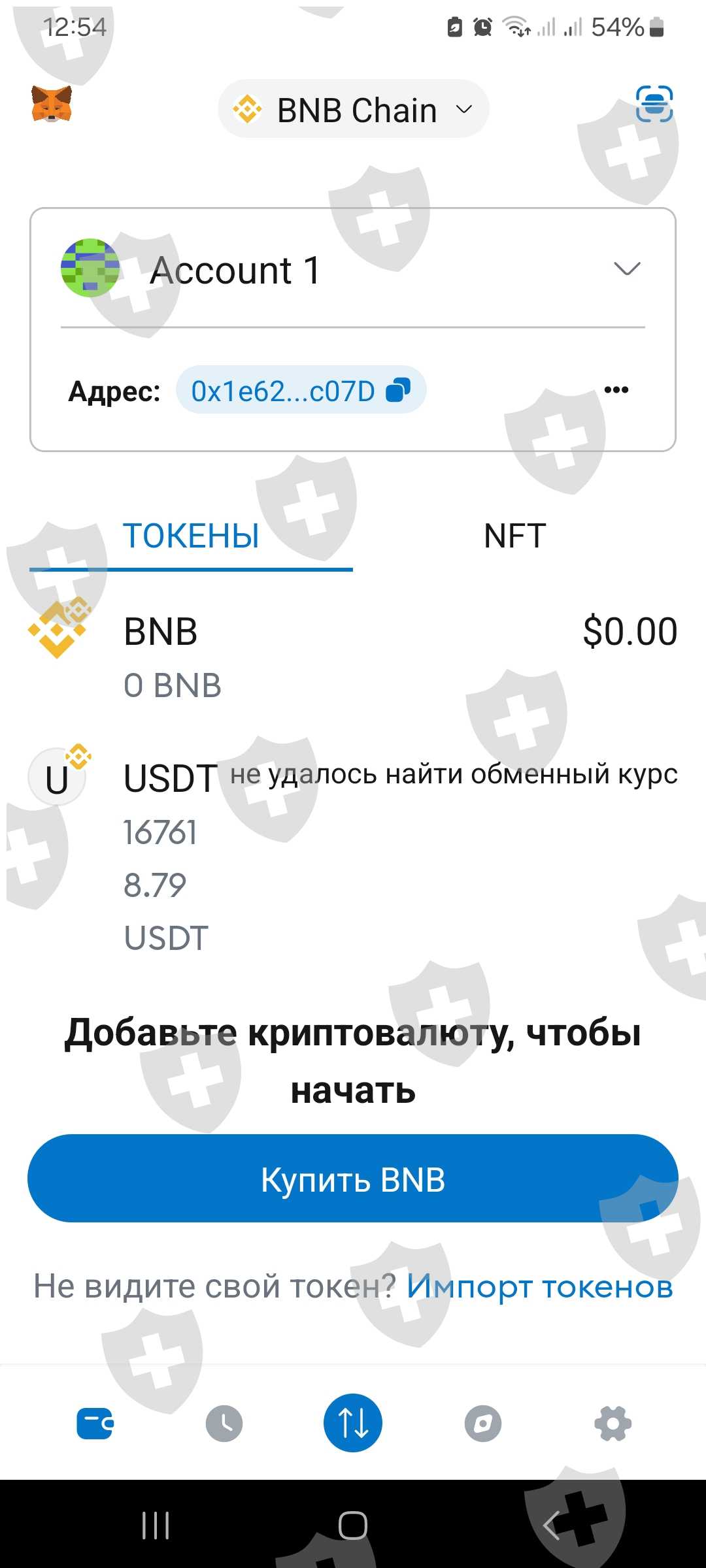This screenshot has width=706, height=1568.
Task: Open the wallet tab in bottom navigation
Action: click(95, 1424)
